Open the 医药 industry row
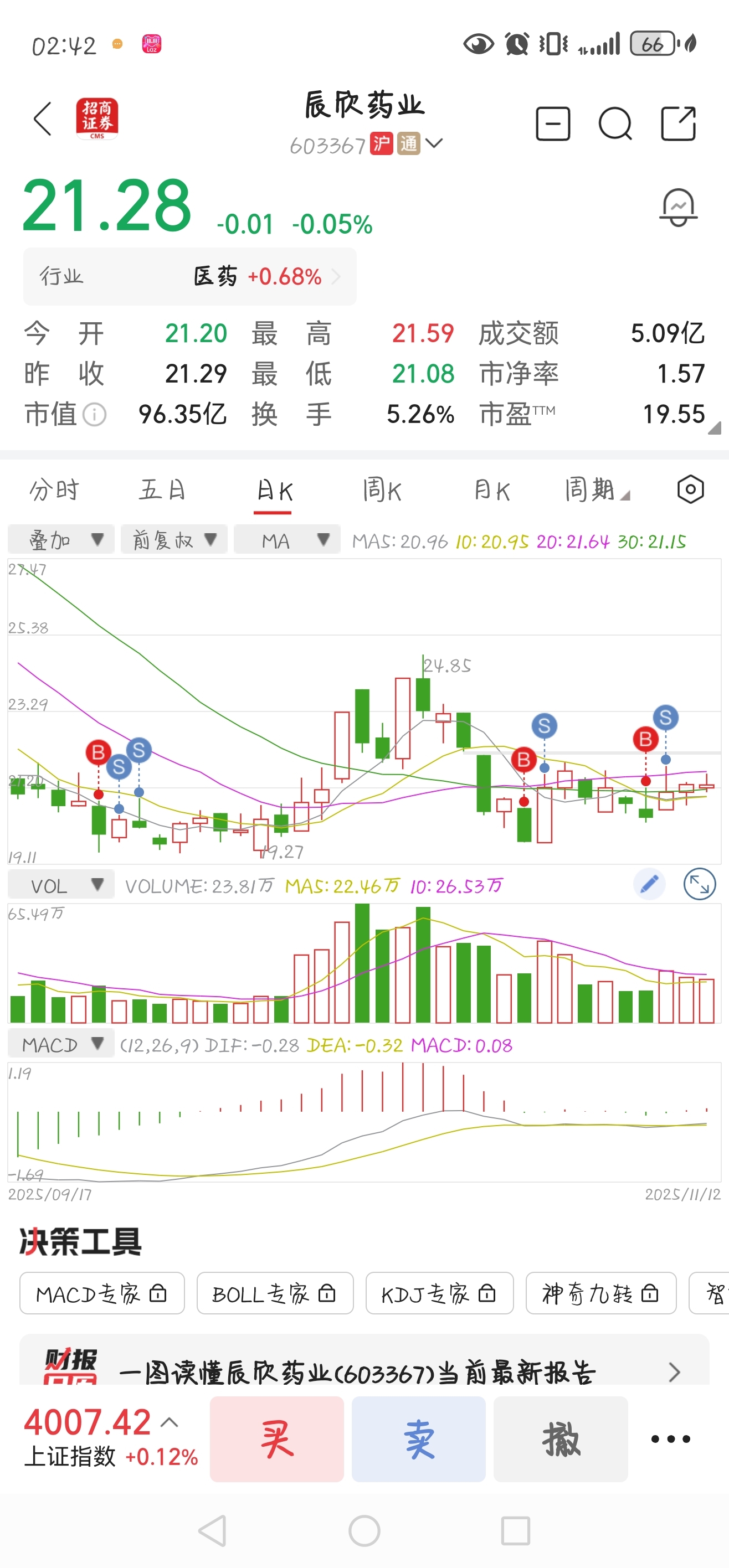The height and width of the screenshot is (1568, 729). [189, 277]
